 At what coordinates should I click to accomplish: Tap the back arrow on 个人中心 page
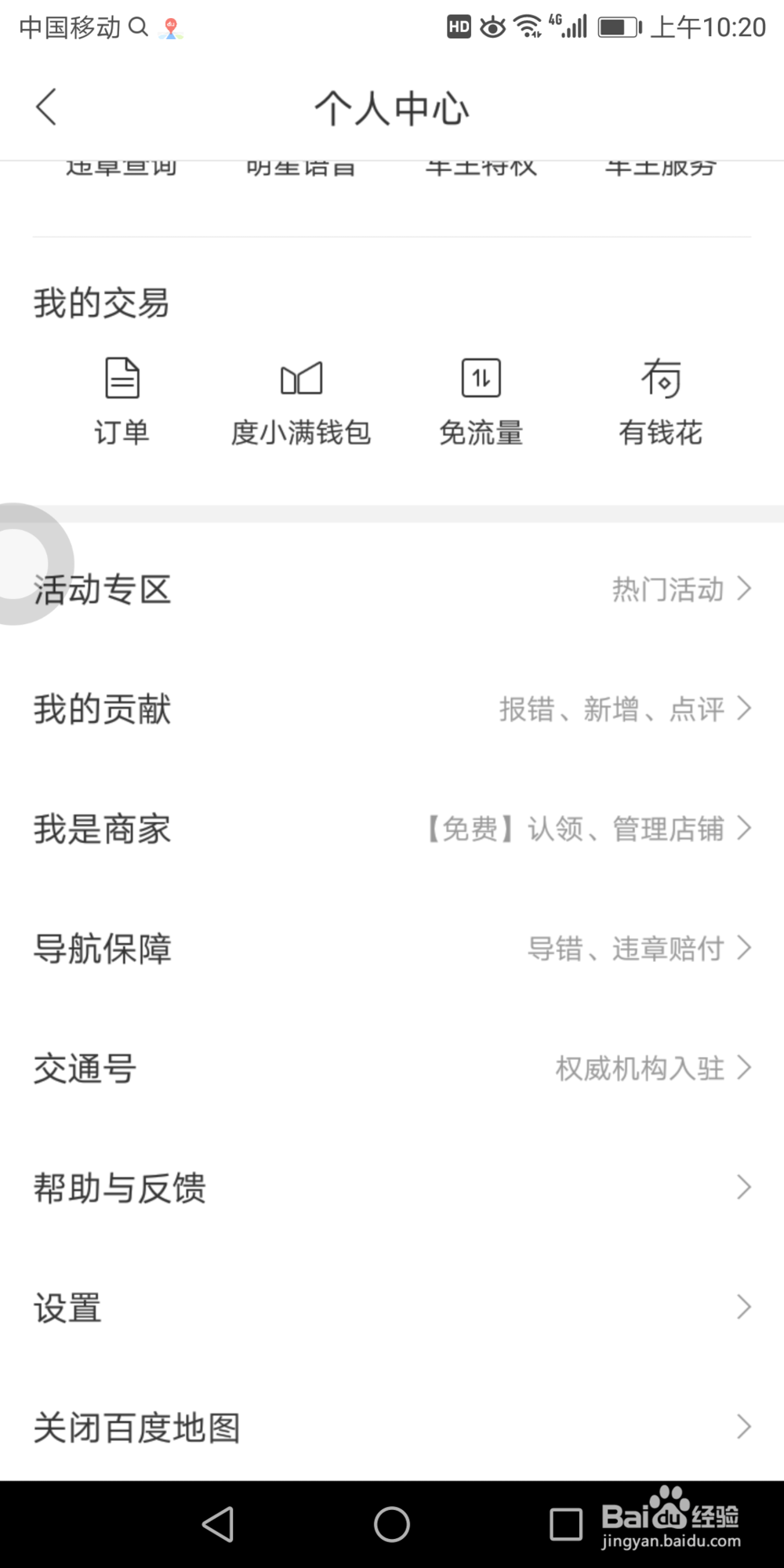pos(45,107)
